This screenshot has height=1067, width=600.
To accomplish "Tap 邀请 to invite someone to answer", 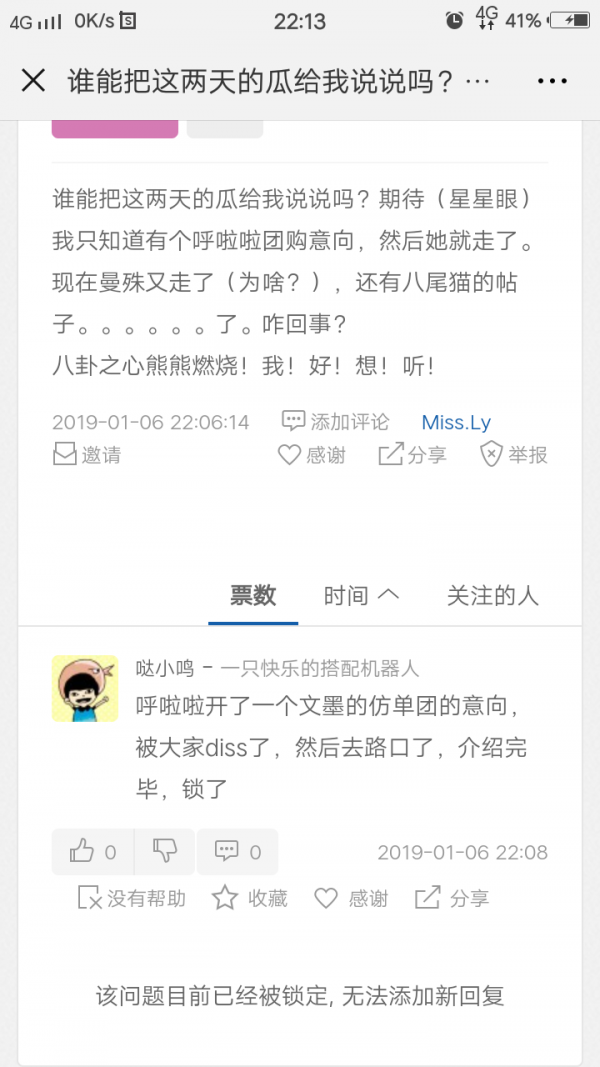I will [87, 455].
